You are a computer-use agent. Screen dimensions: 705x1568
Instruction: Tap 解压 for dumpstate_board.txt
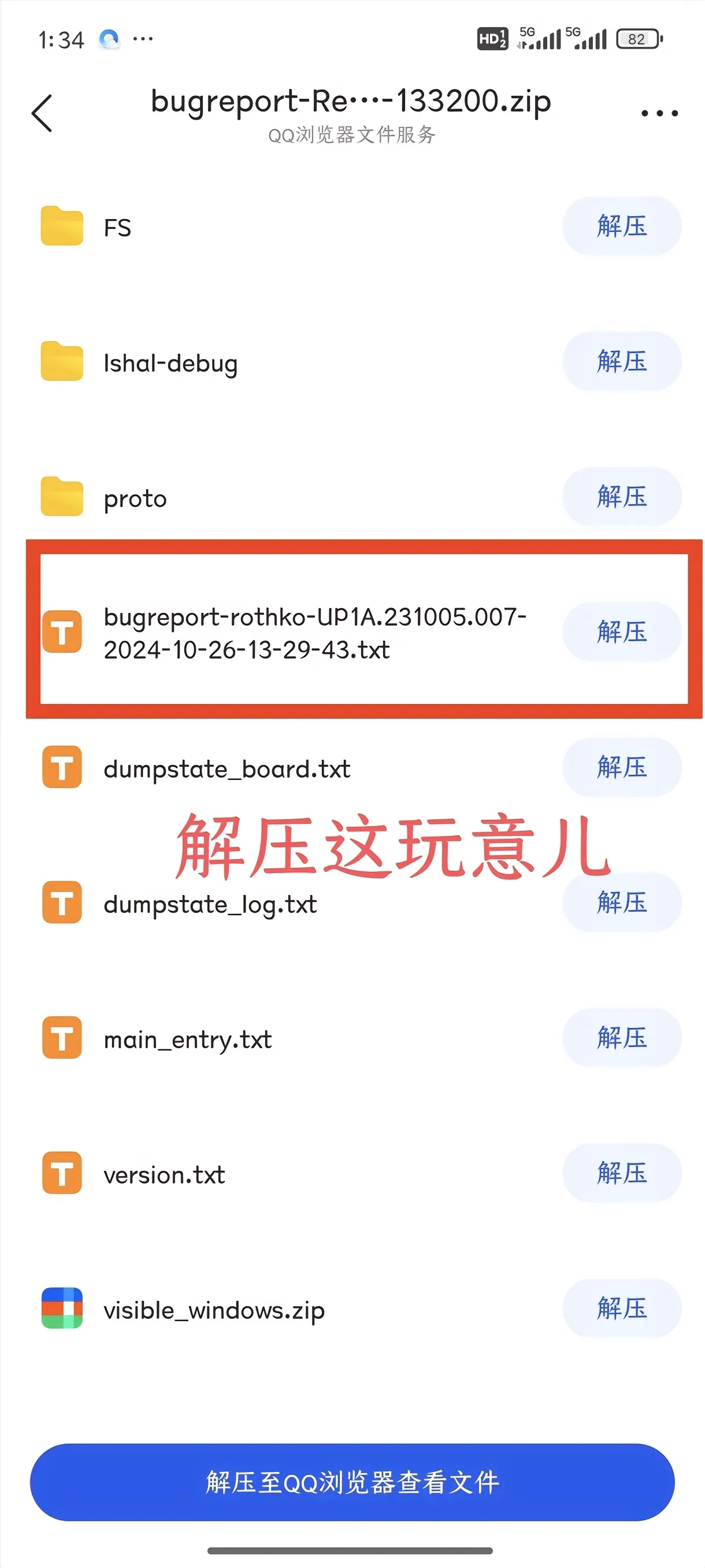621,767
